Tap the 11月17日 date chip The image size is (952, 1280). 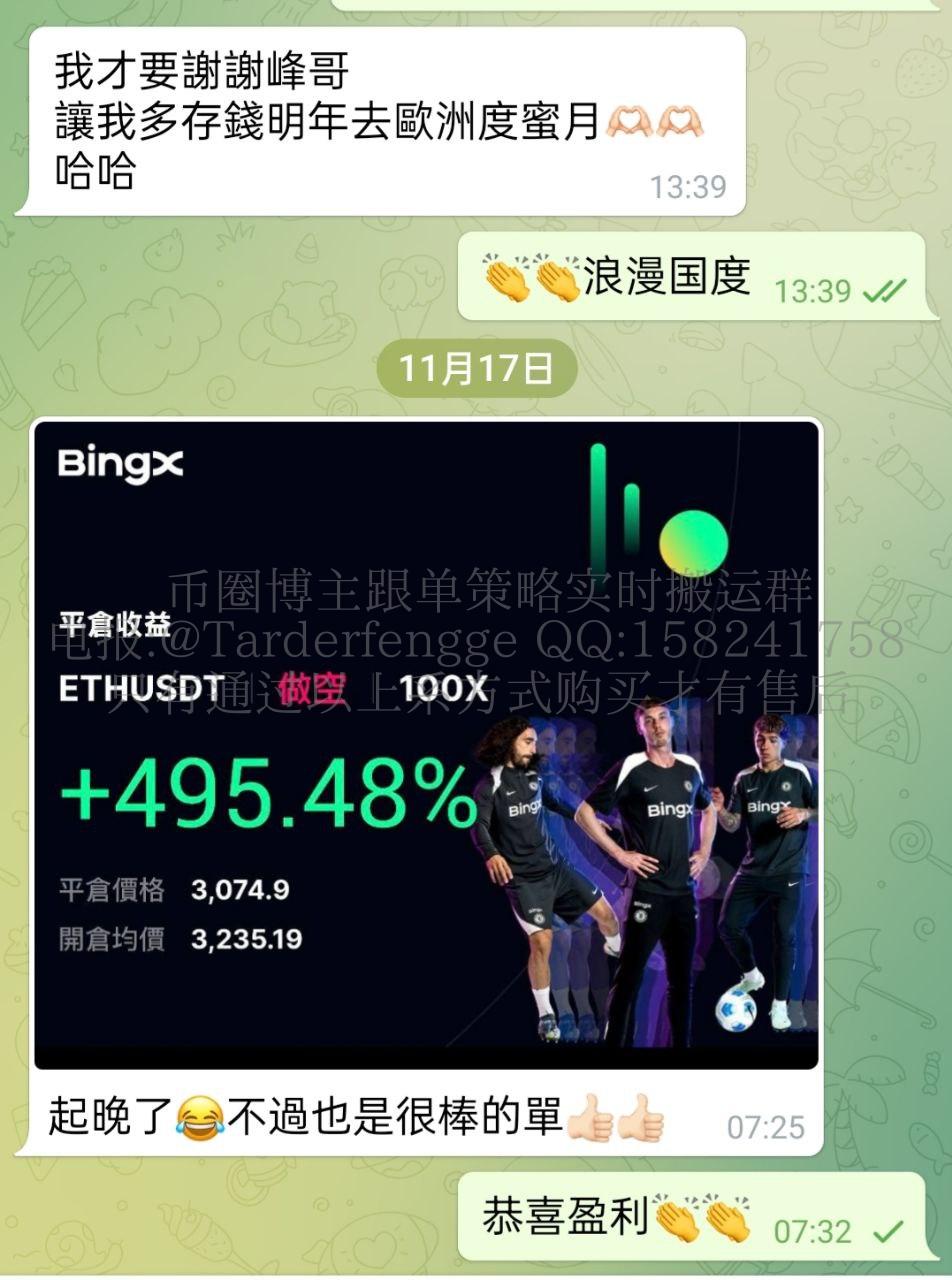[476, 368]
